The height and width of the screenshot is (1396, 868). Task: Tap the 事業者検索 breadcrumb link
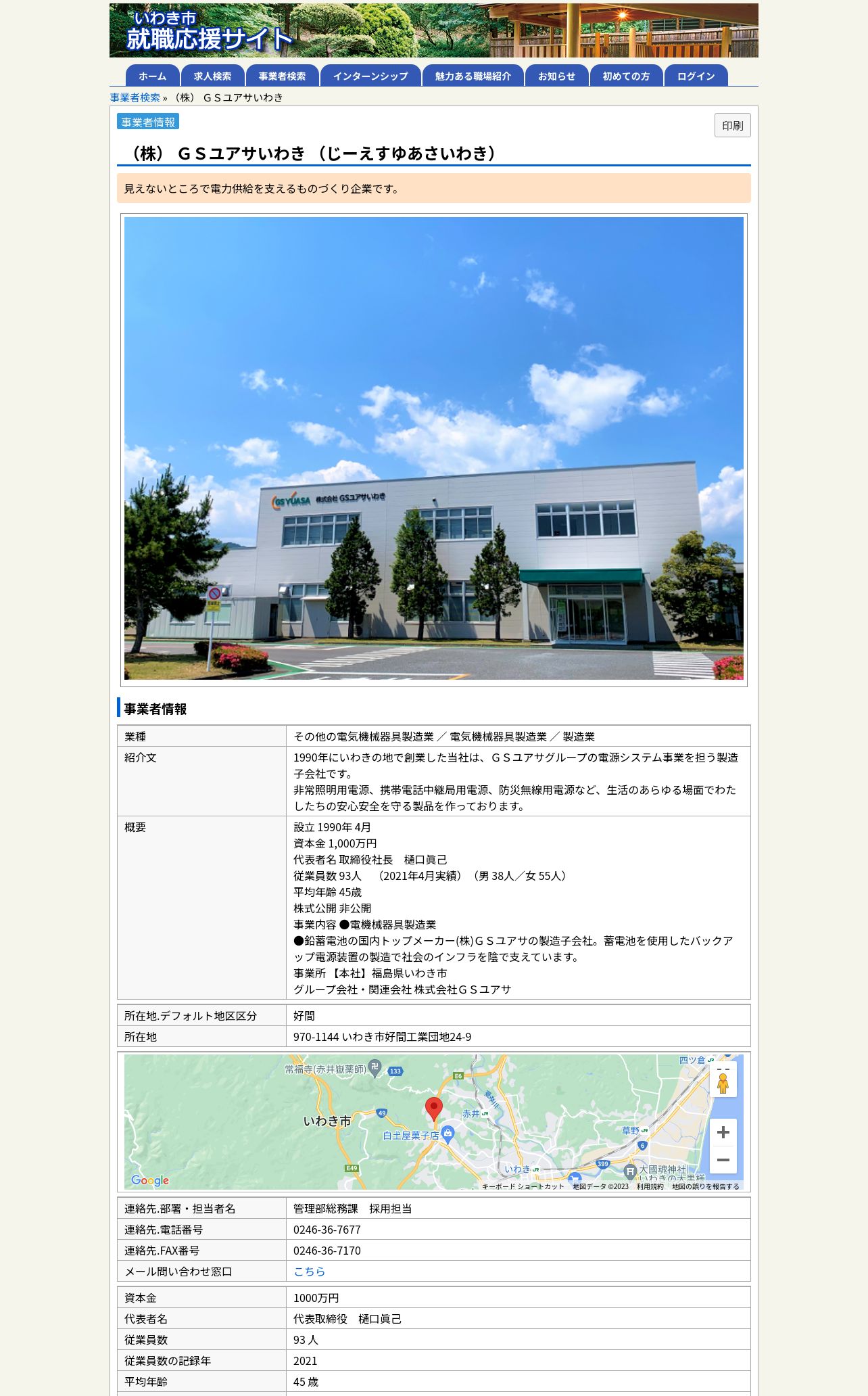tap(135, 97)
